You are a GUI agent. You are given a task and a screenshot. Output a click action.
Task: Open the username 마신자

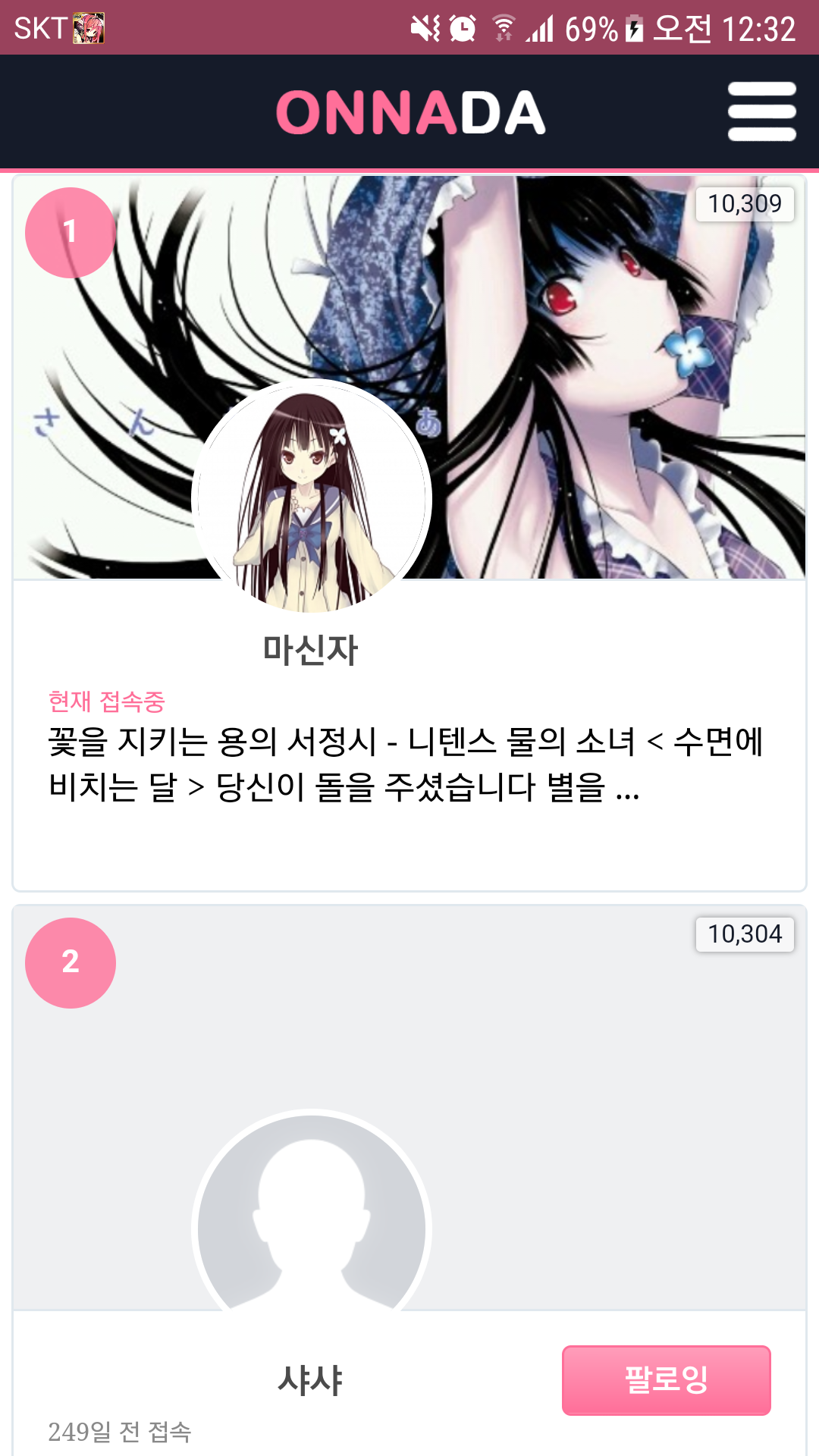click(310, 651)
